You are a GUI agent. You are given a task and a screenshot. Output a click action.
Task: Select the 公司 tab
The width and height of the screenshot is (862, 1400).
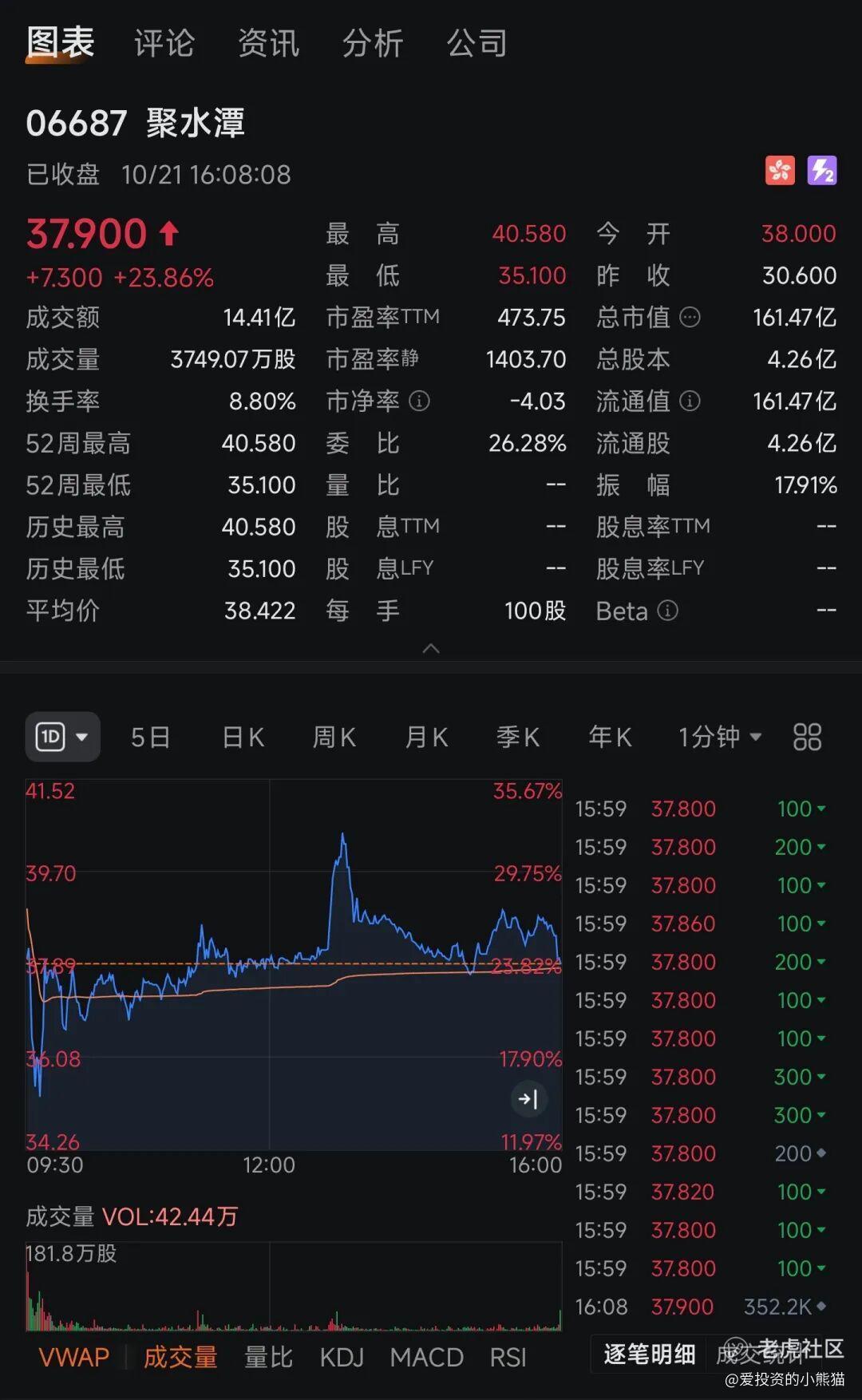(x=476, y=43)
